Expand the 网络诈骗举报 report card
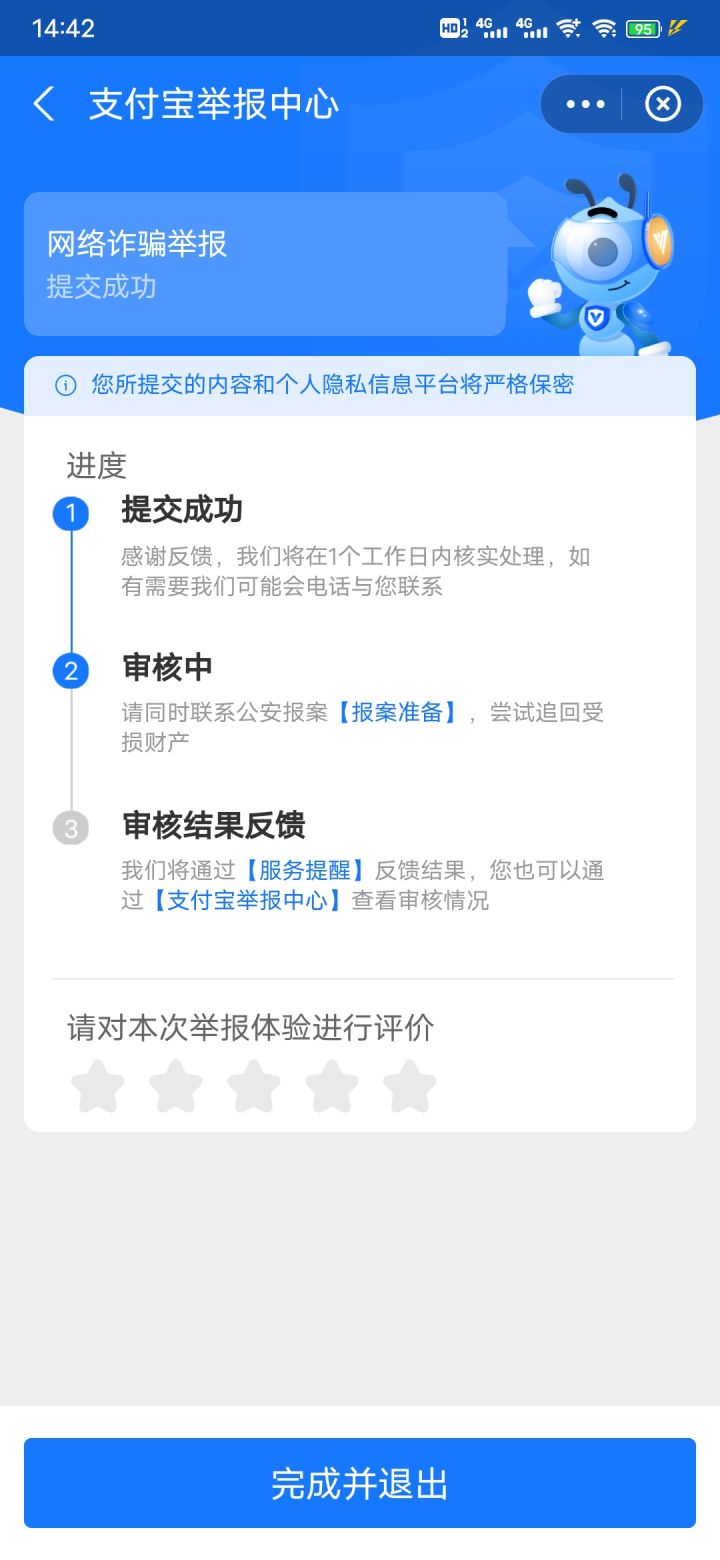The height and width of the screenshot is (1560, 720). click(x=264, y=262)
